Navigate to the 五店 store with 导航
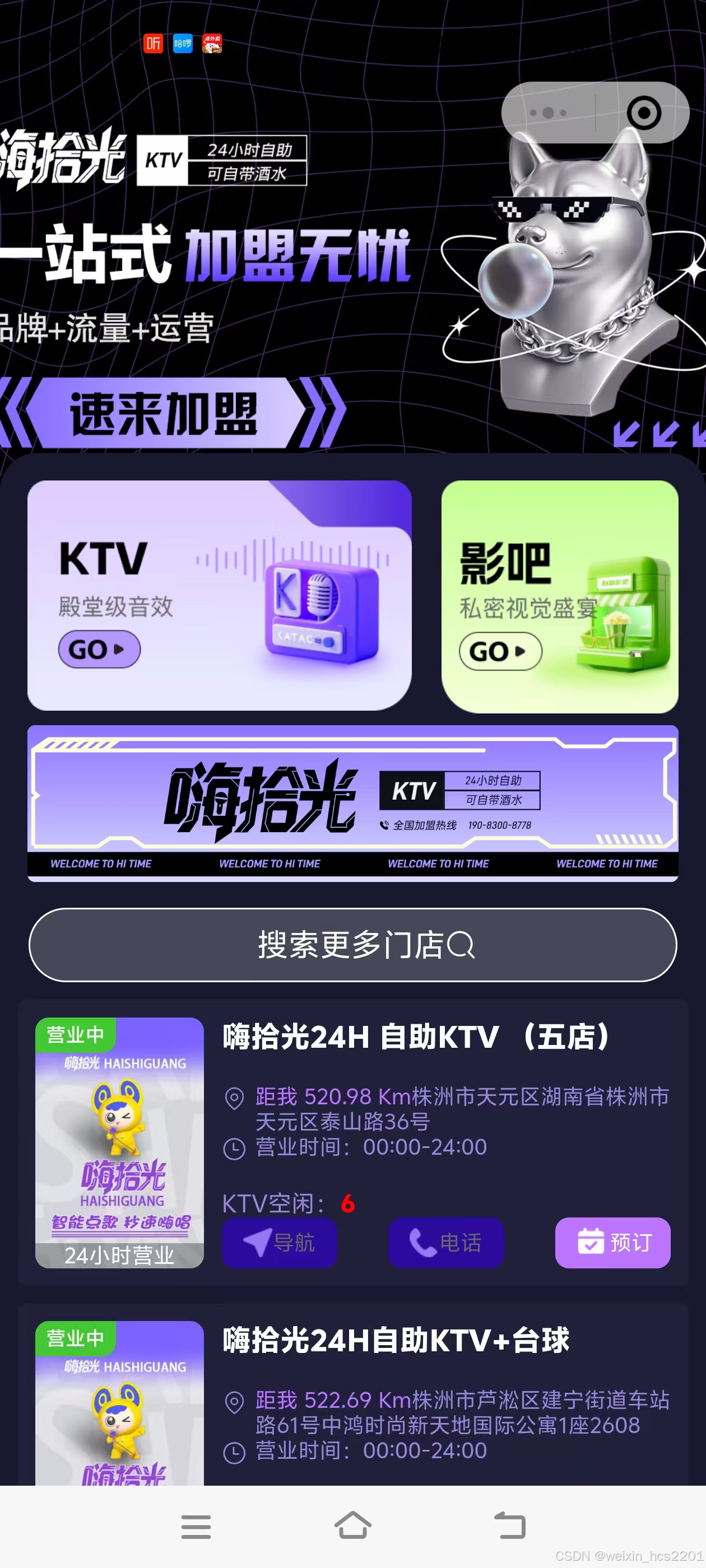706x1568 pixels. click(x=279, y=1242)
